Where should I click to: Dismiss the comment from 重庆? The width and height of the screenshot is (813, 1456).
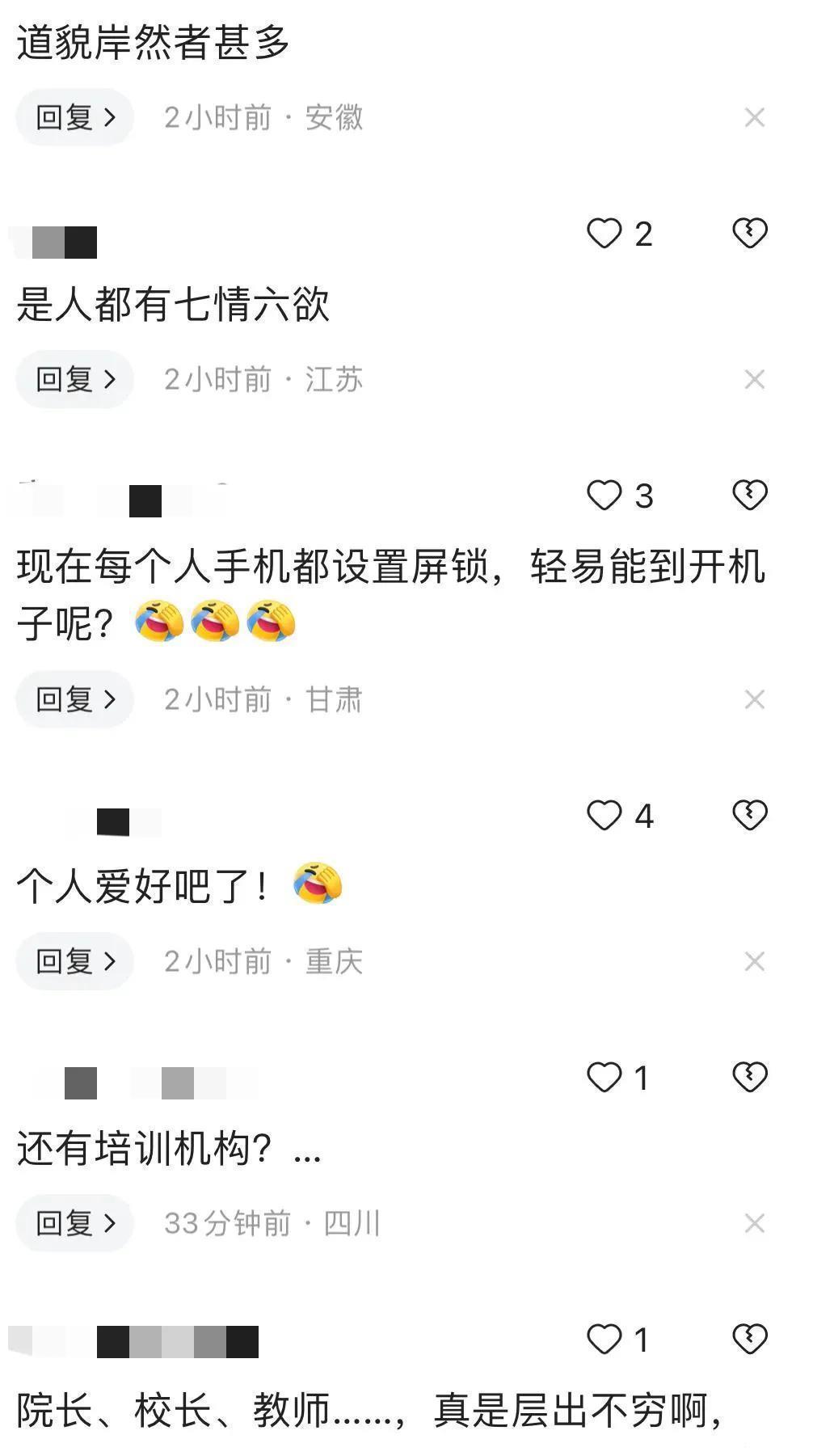pyautogui.click(x=754, y=961)
